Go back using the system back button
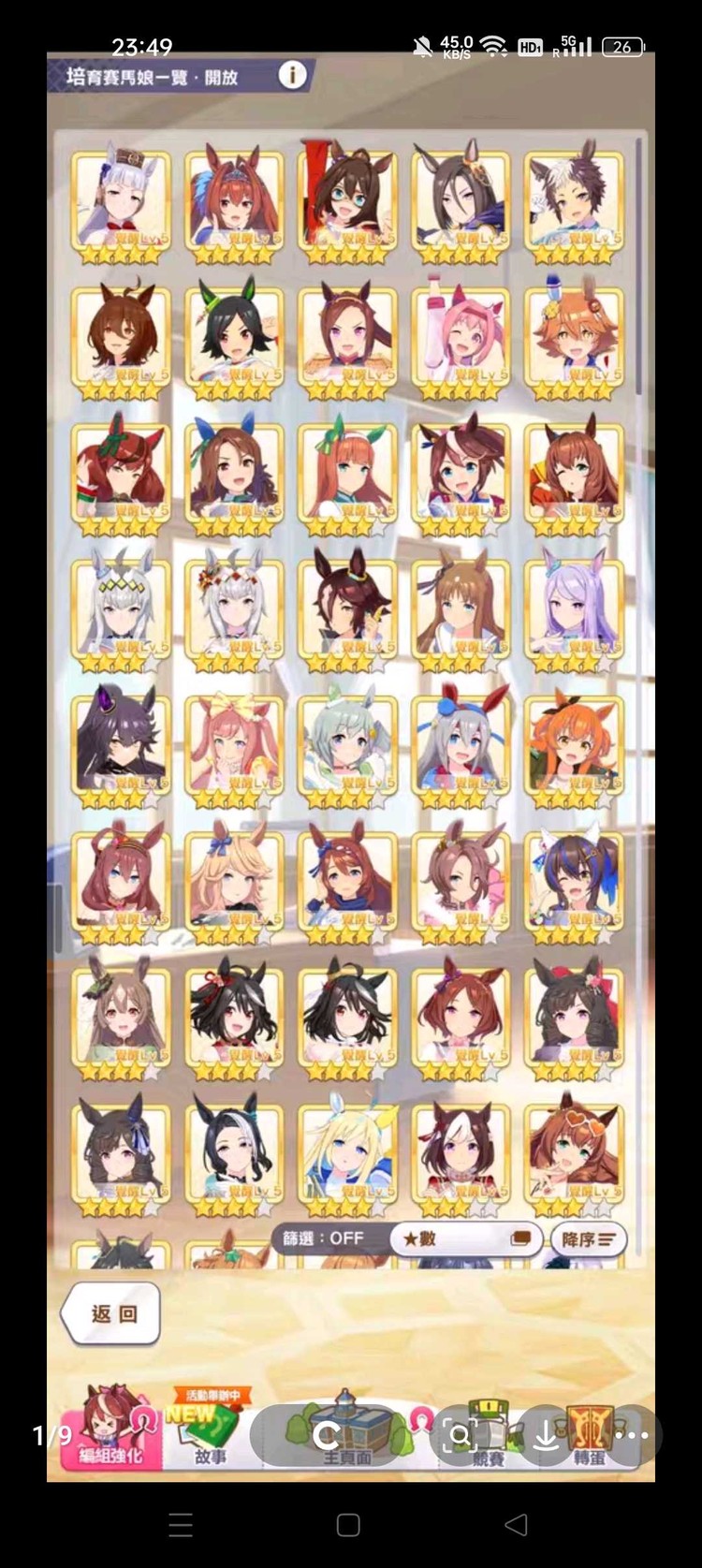This screenshot has width=702, height=1568. [x=516, y=1525]
